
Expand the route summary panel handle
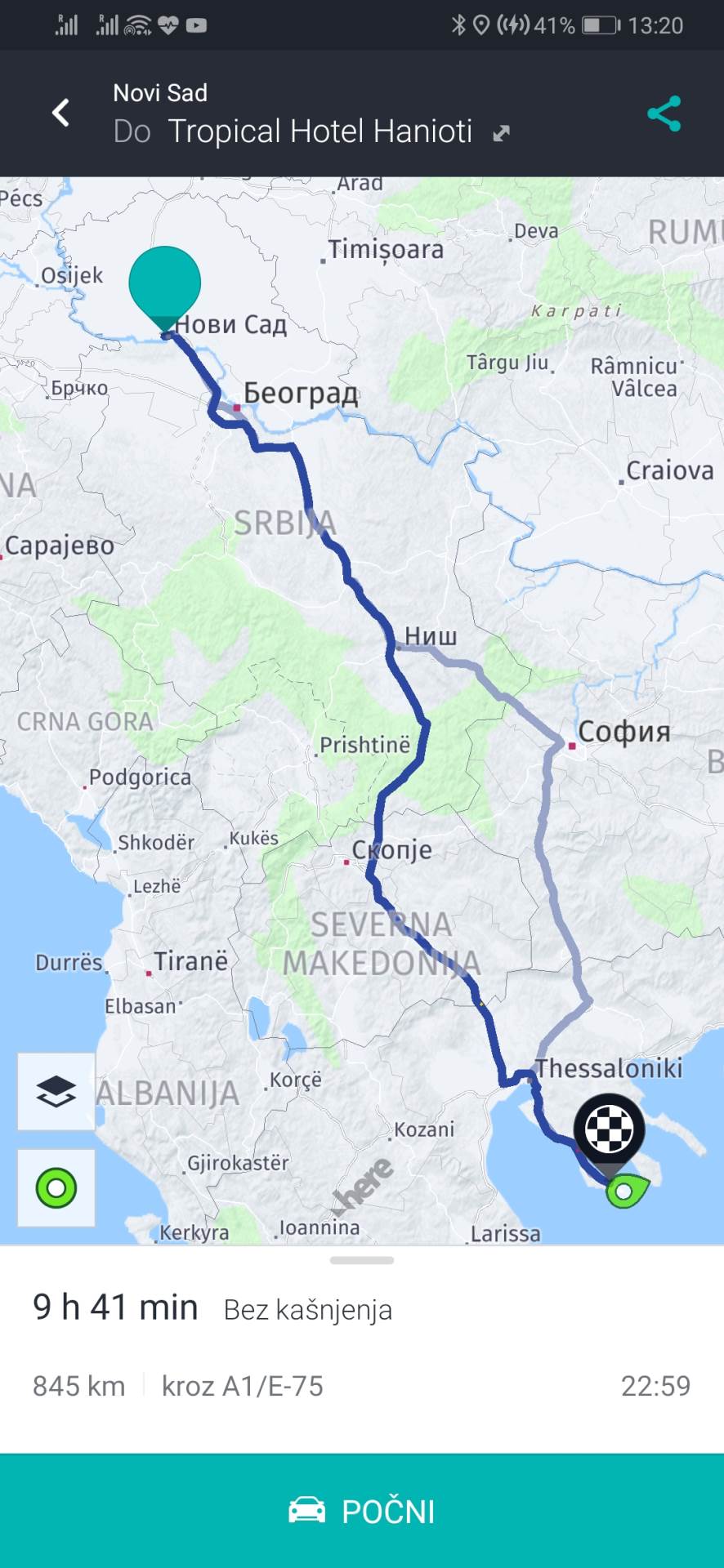coord(362,1260)
